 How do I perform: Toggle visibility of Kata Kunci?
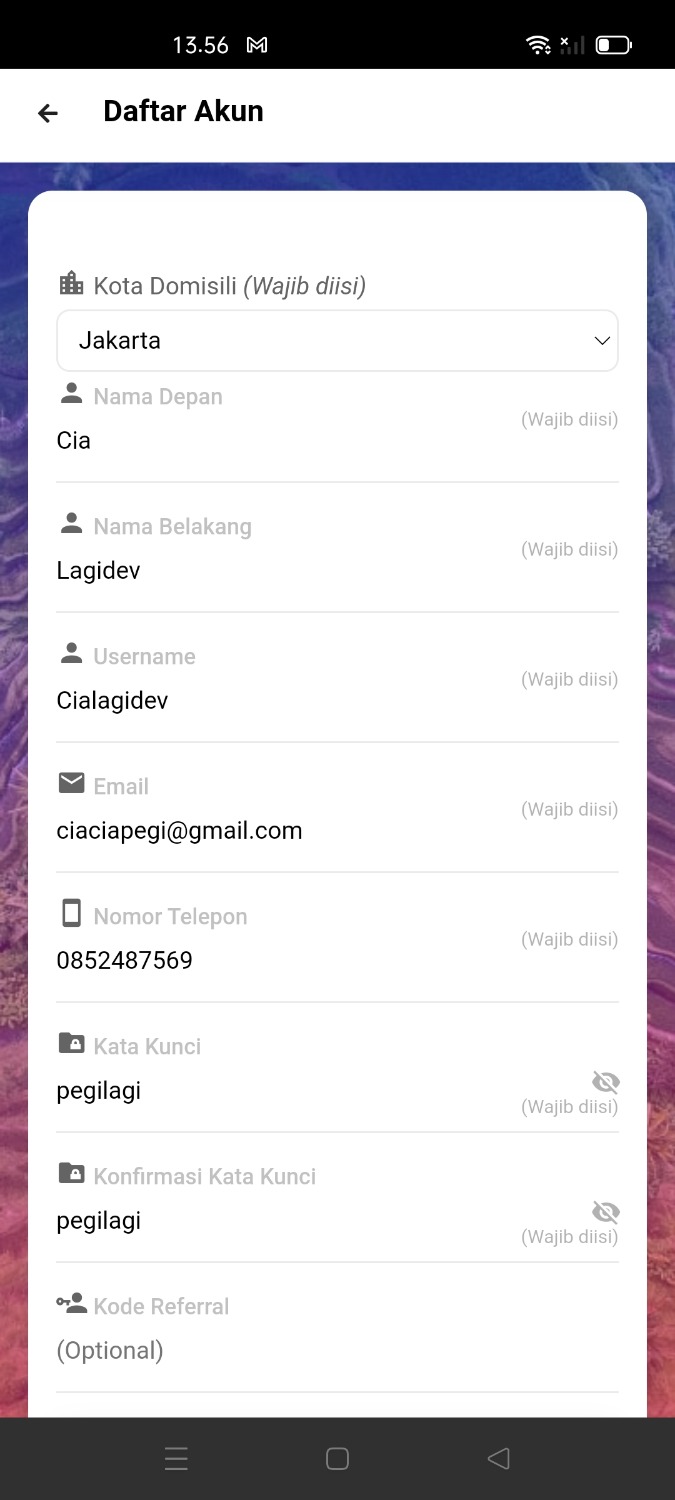[x=605, y=1082]
